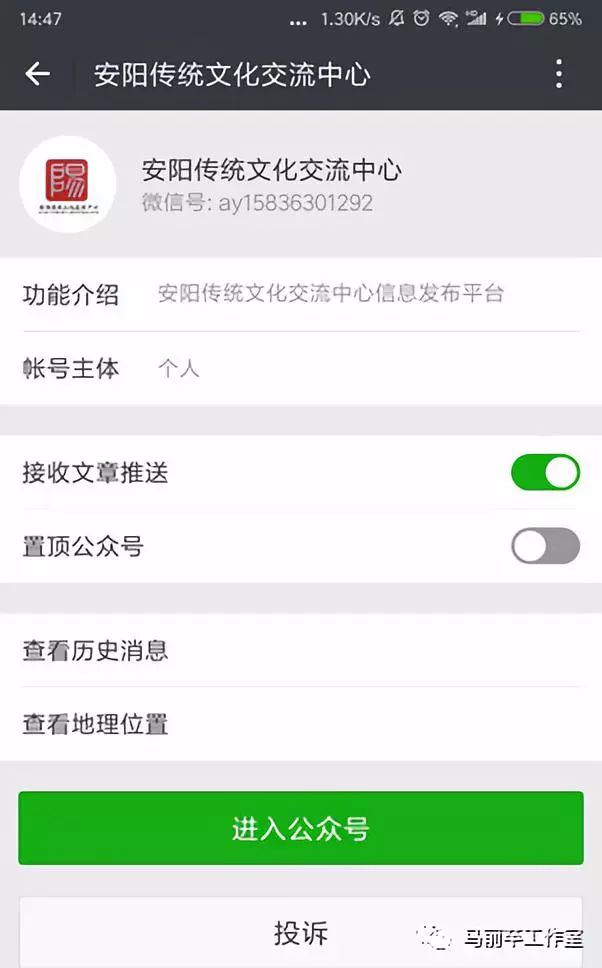This screenshot has height=968, width=602.
Task: Enable the 置顶公众号 switch
Action: [545, 546]
